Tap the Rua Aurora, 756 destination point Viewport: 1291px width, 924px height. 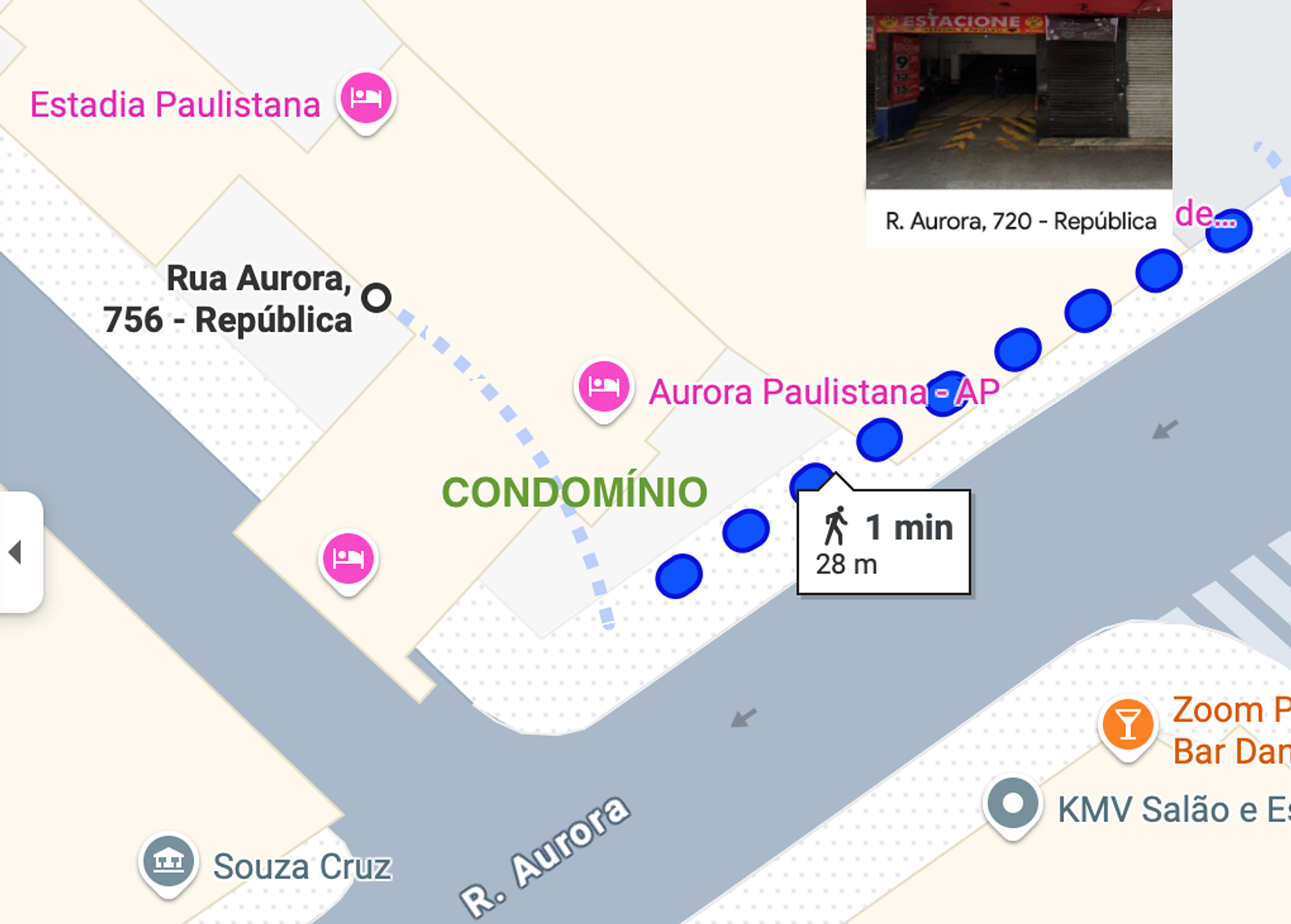(x=376, y=298)
